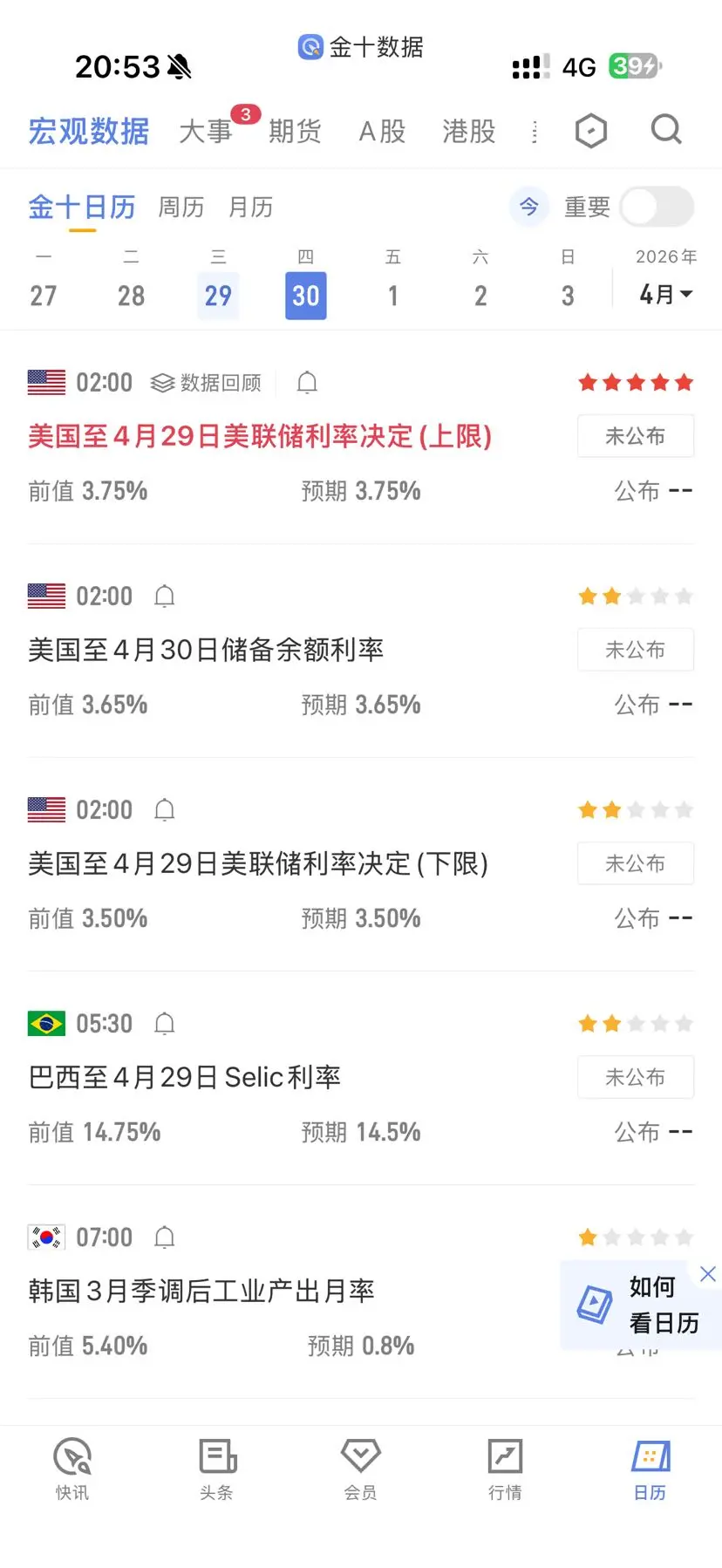722x1568 pixels.
Task: Dismiss the 如何看日历 tip
Action: click(708, 1274)
